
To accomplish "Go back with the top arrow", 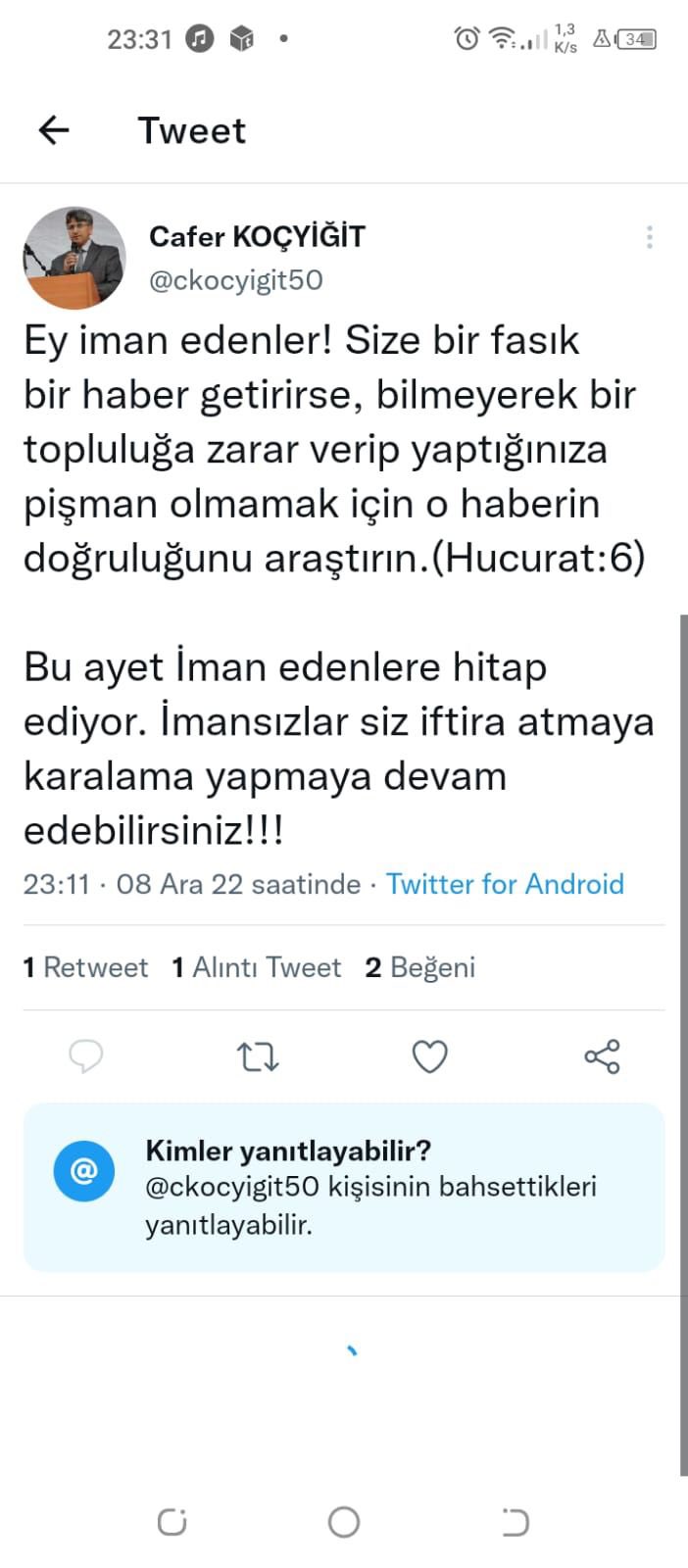I will point(54,129).
